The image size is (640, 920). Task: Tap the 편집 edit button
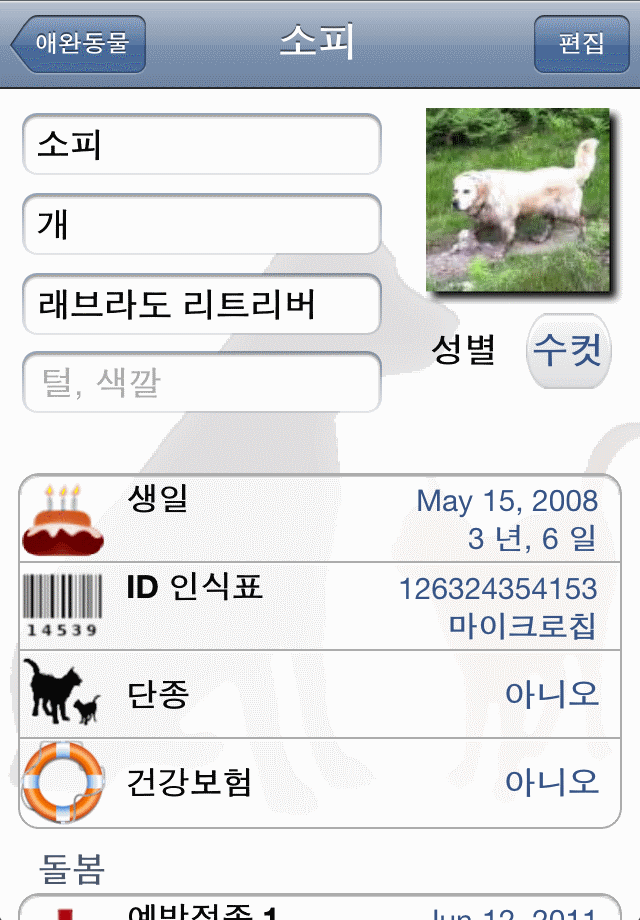[582, 44]
